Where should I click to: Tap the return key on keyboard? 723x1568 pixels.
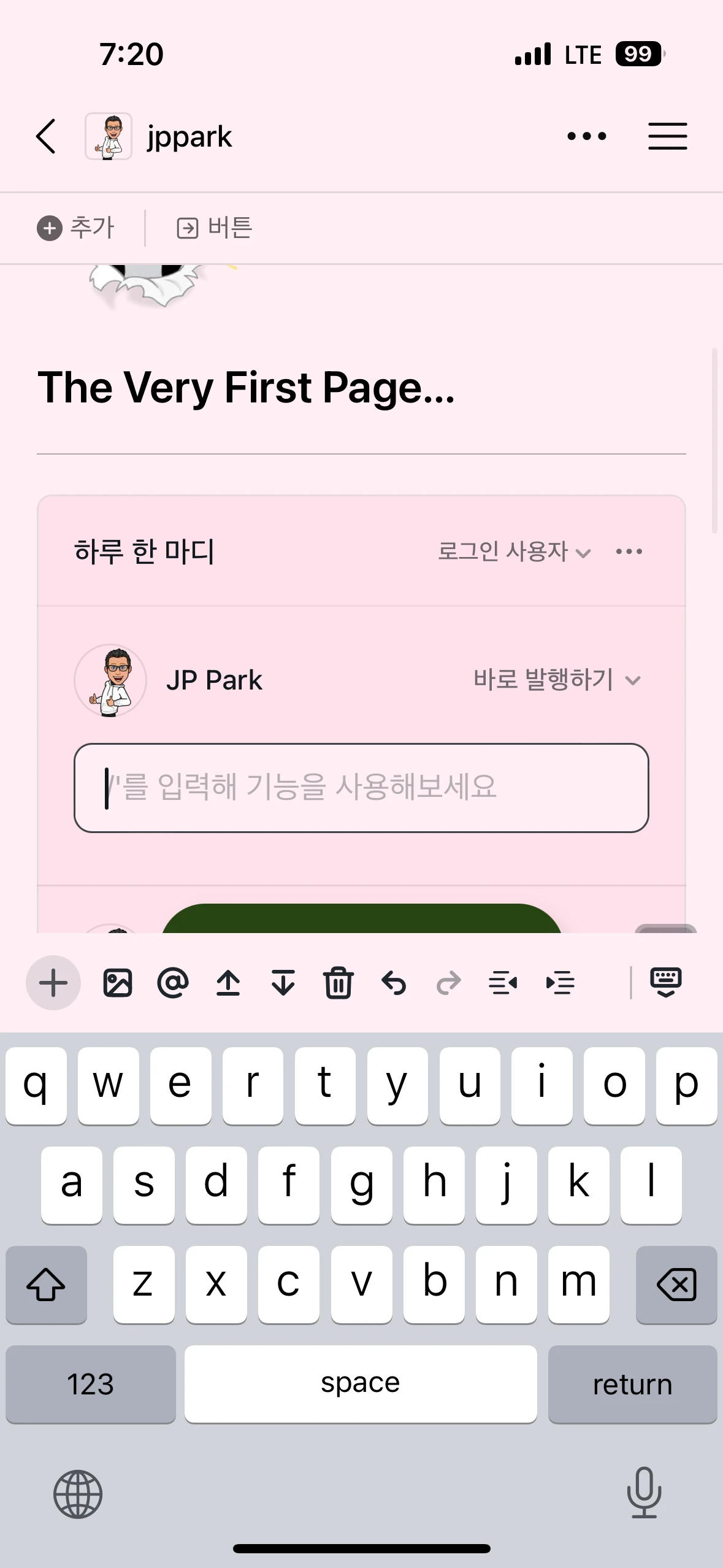click(632, 1384)
